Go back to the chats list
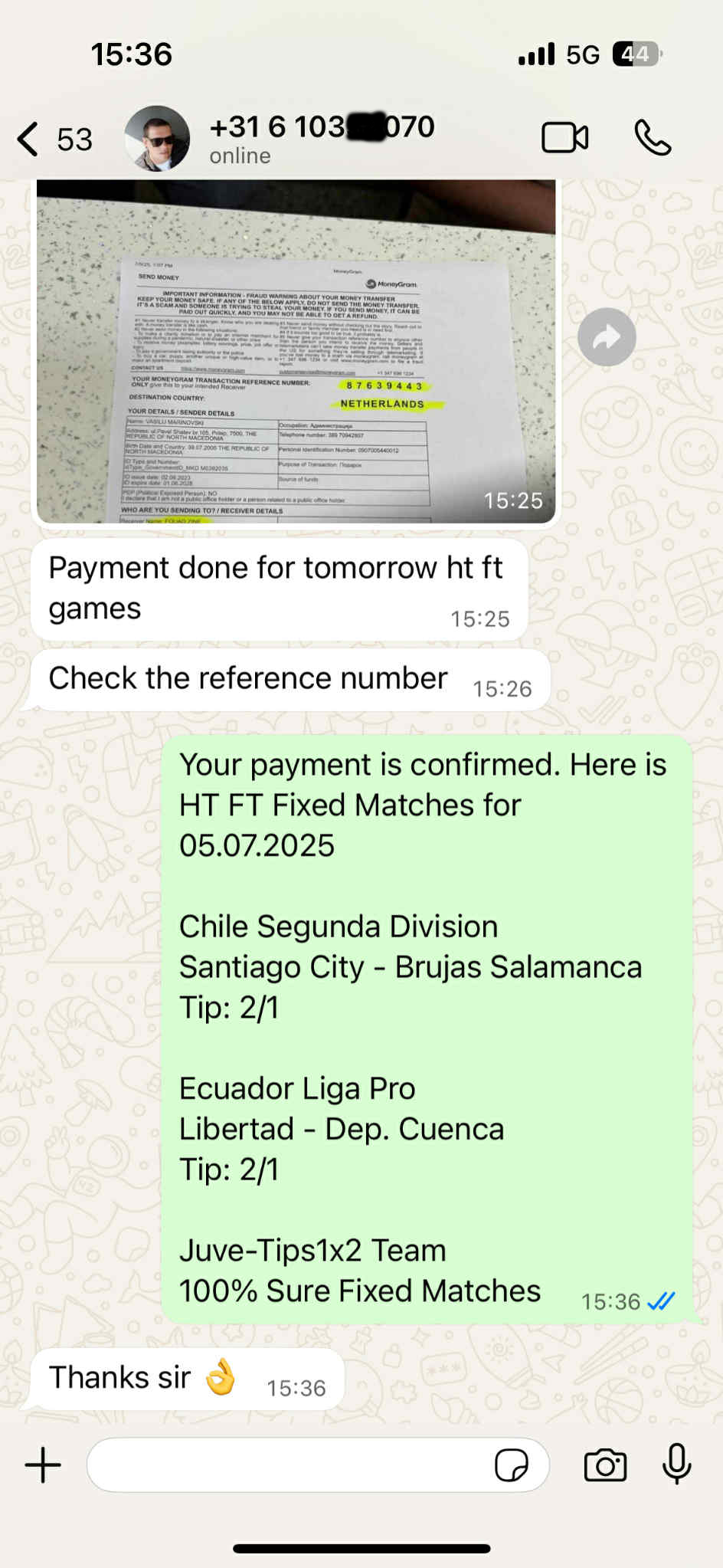Image resolution: width=723 pixels, height=1568 pixels. [29, 139]
